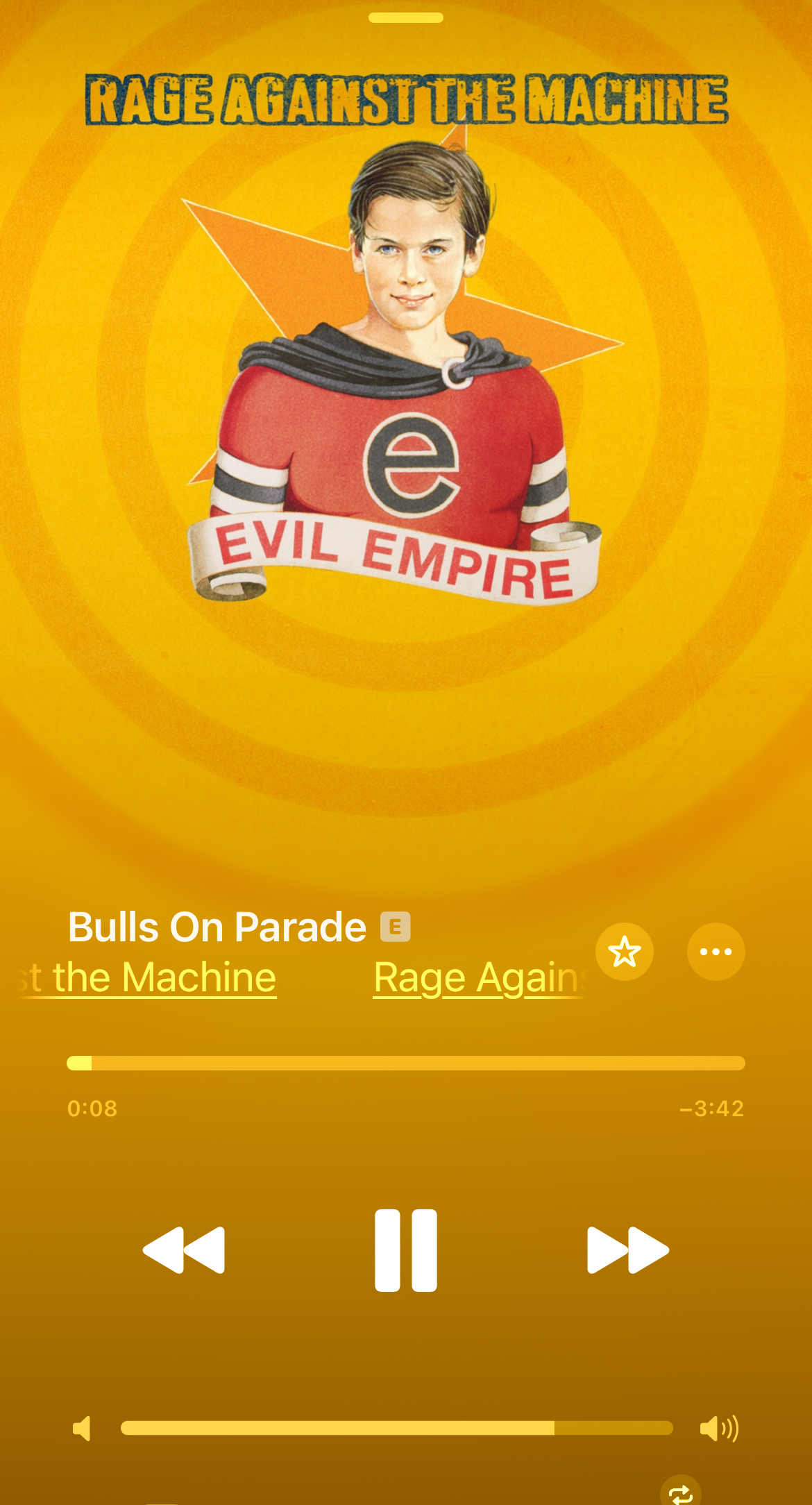The height and width of the screenshot is (1505, 812).
Task: Tap the playback progress bar to seek
Action: tap(406, 1063)
